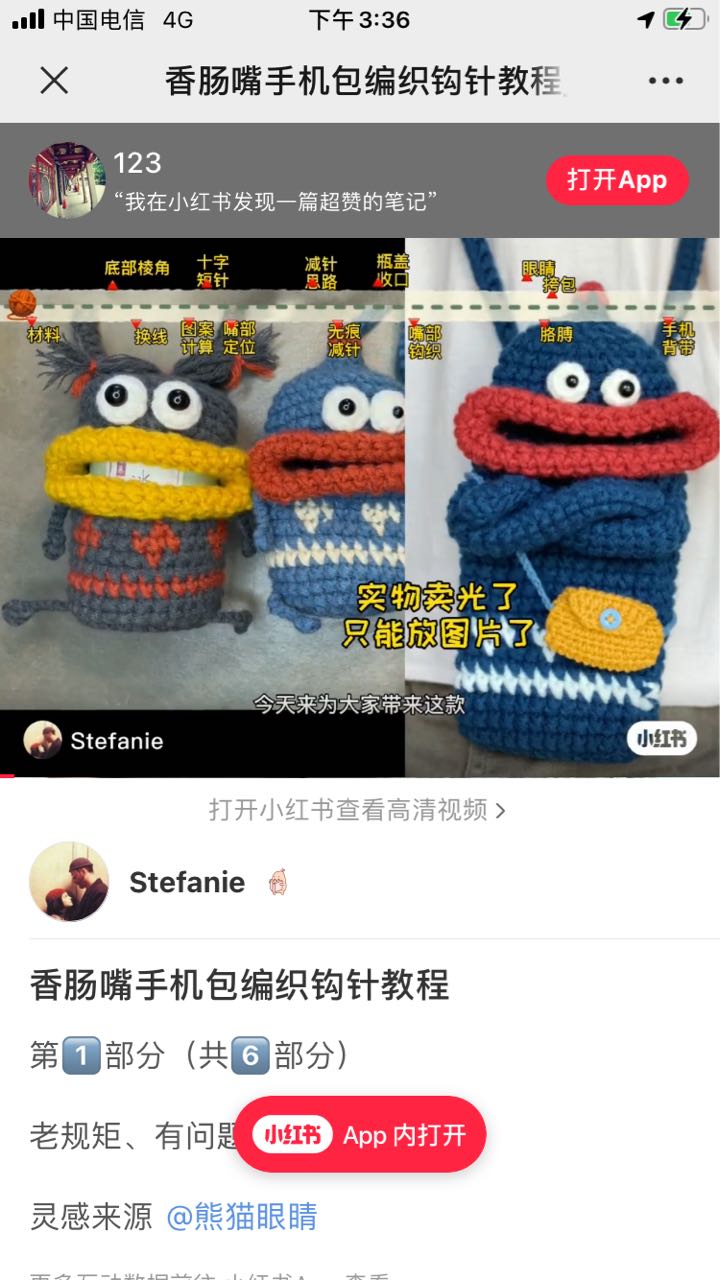Open the sharer 123's avatar
Viewport: 720px width, 1280px height.
(66, 180)
